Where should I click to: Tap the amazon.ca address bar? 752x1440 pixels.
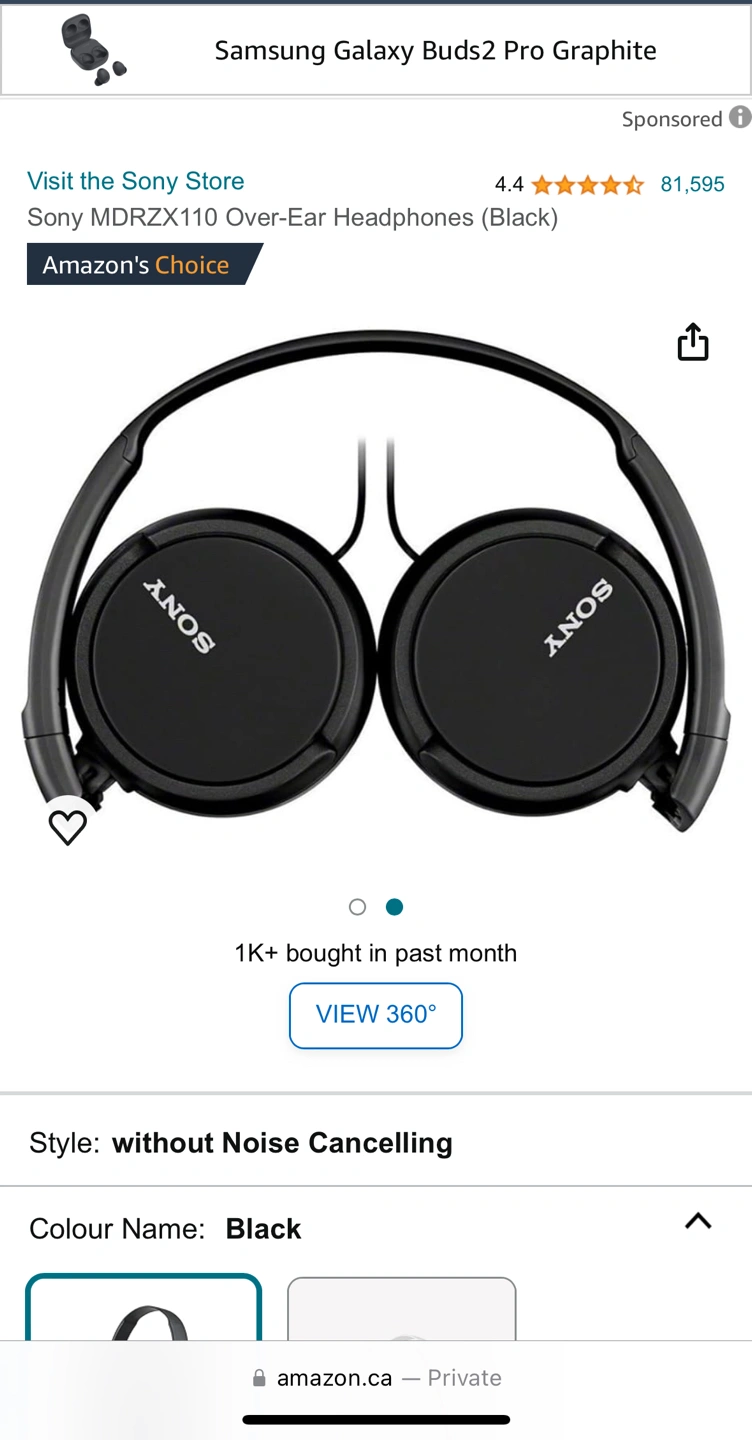coord(376,1378)
